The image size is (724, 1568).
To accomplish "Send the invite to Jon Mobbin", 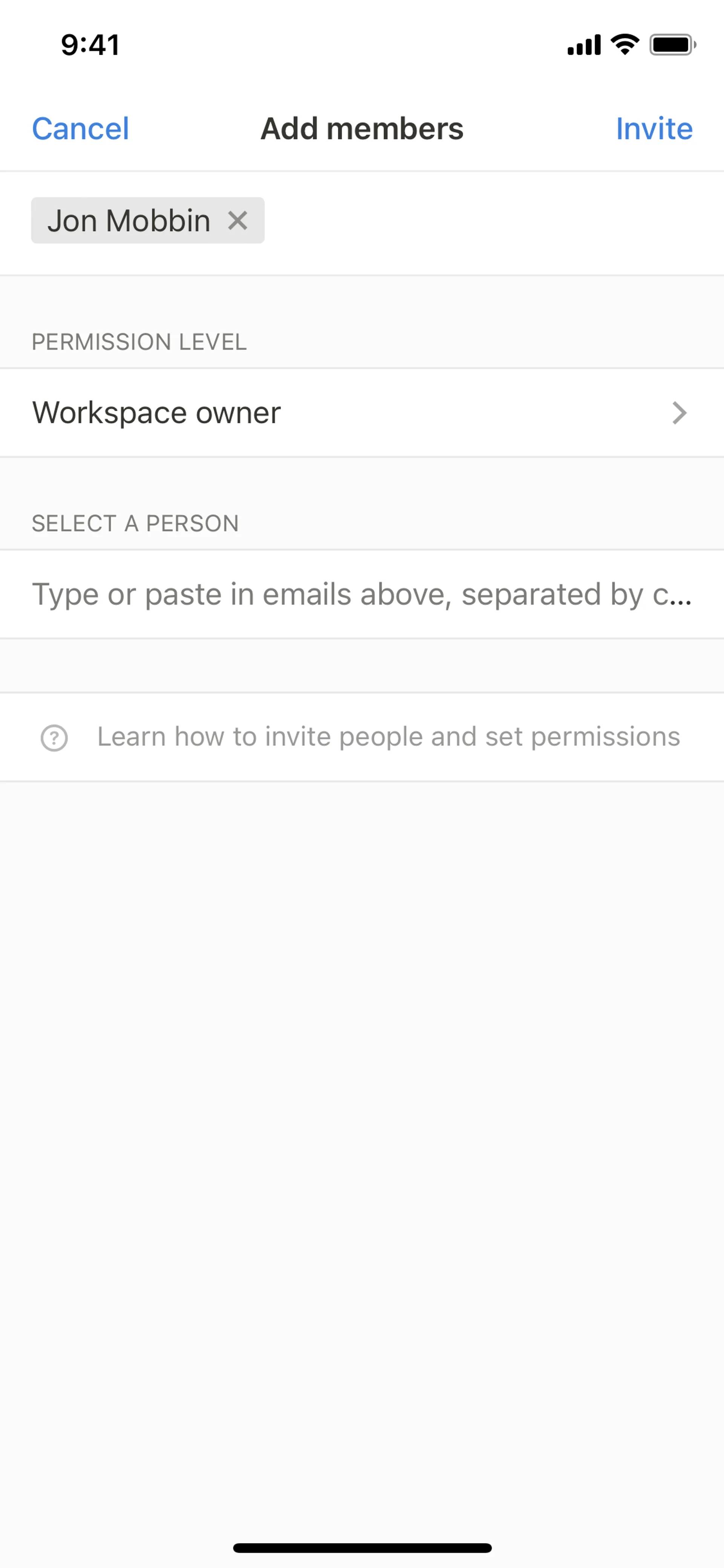I will click(x=653, y=129).
